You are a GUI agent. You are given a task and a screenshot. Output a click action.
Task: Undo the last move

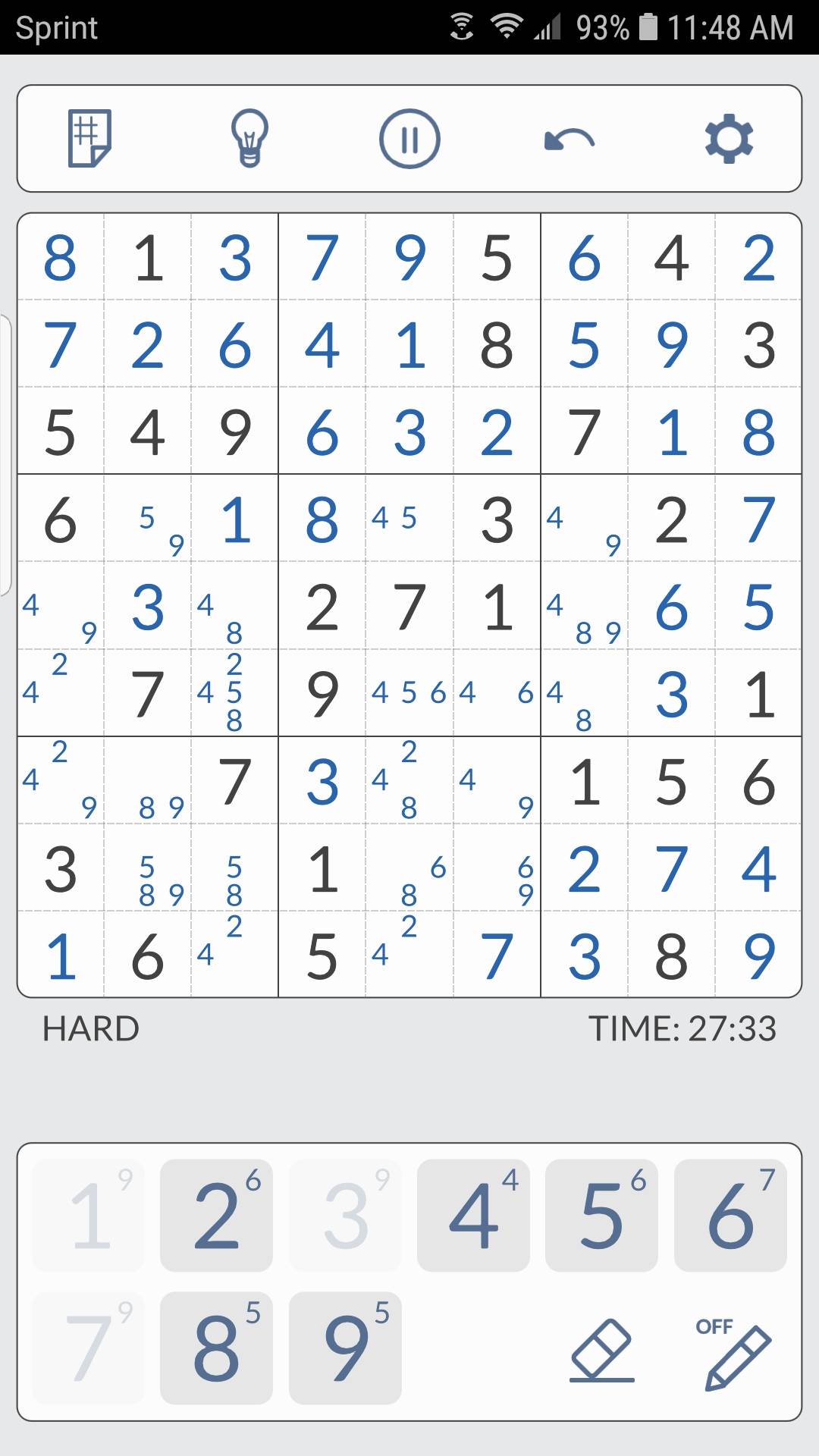click(x=568, y=140)
